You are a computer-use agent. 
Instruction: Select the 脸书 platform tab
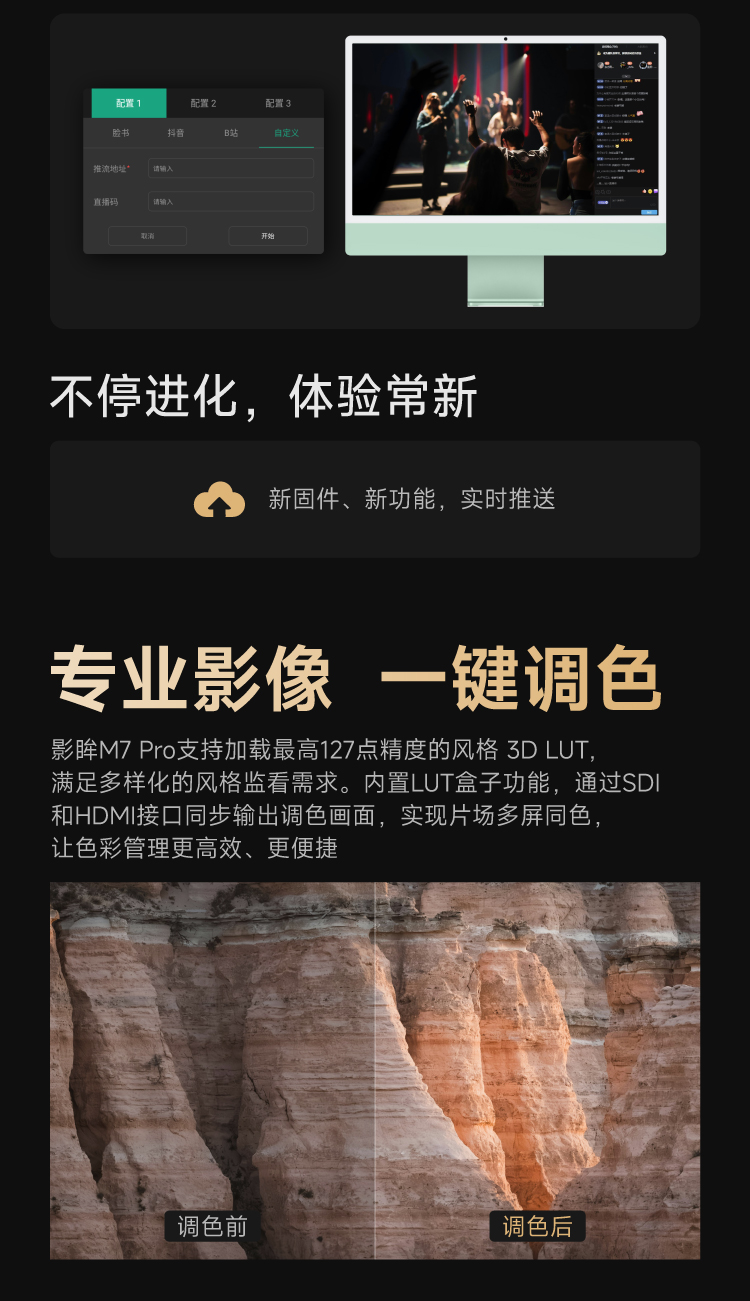click(x=121, y=132)
